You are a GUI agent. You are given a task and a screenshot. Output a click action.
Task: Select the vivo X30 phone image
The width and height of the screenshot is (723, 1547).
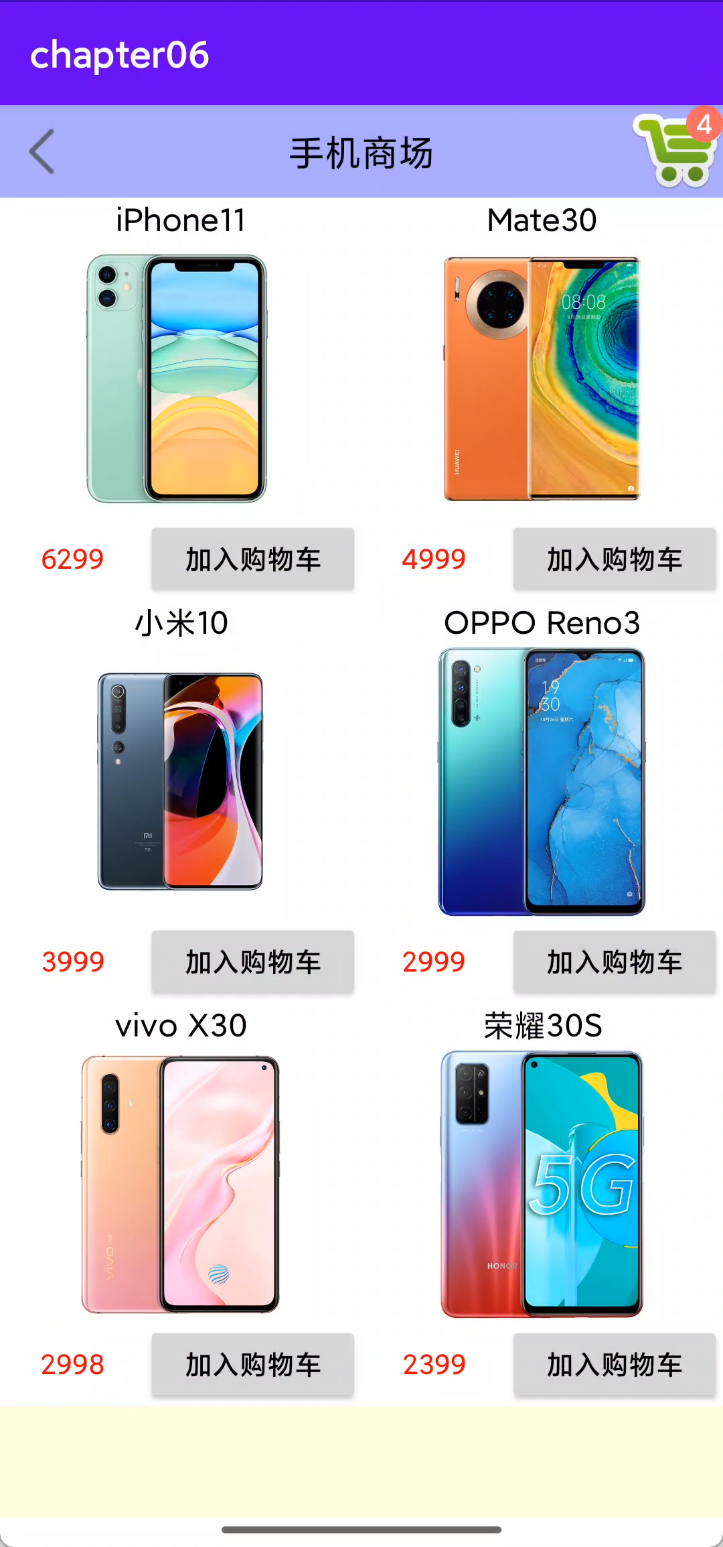pos(180,1184)
